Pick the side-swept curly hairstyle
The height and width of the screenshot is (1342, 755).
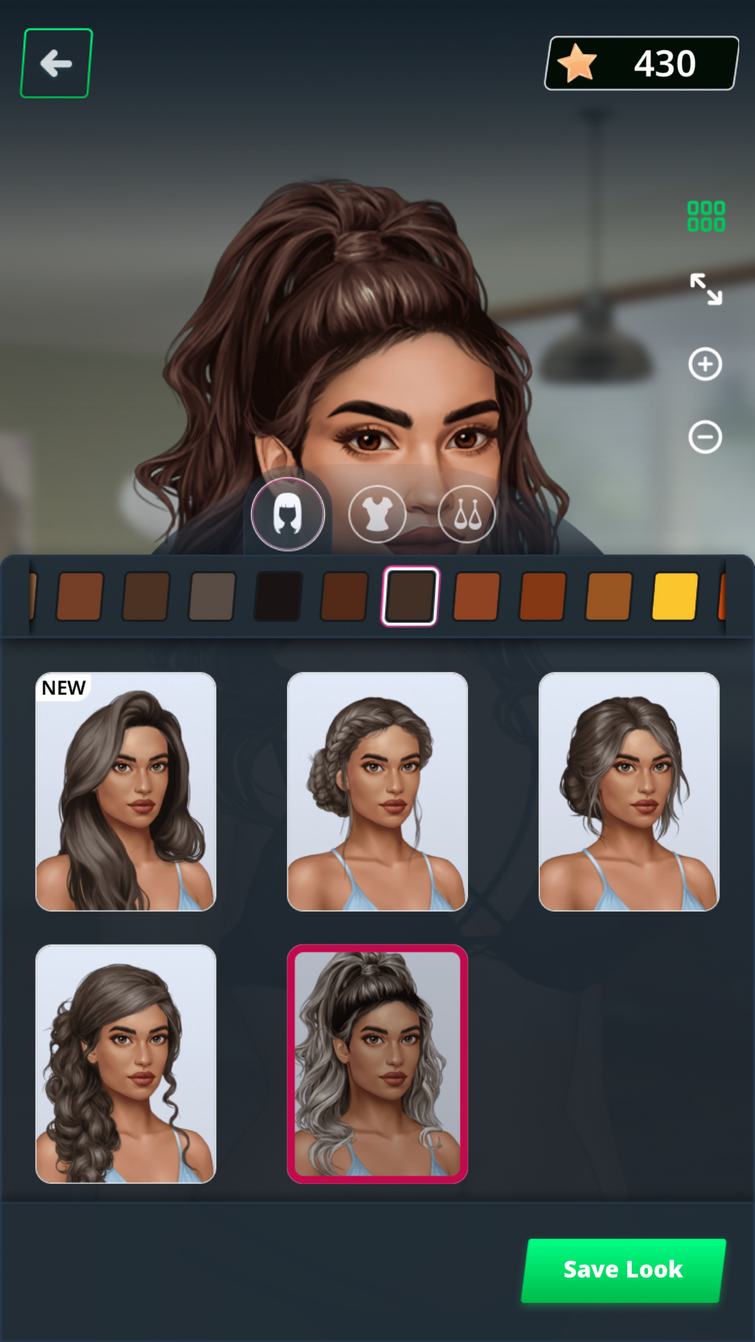click(x=126, y=1064)
